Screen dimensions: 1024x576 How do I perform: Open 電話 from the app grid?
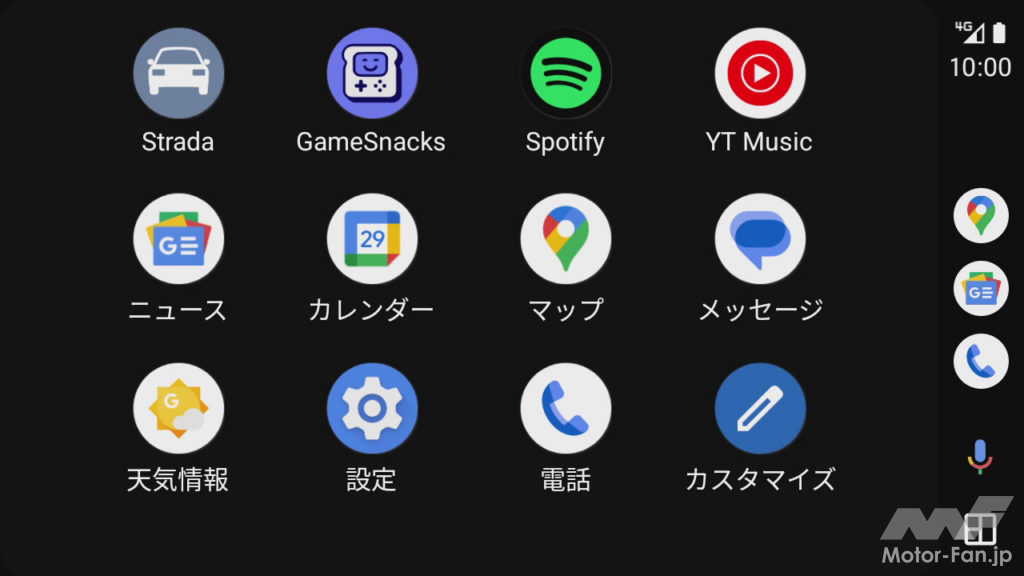[x=565, y=408]
